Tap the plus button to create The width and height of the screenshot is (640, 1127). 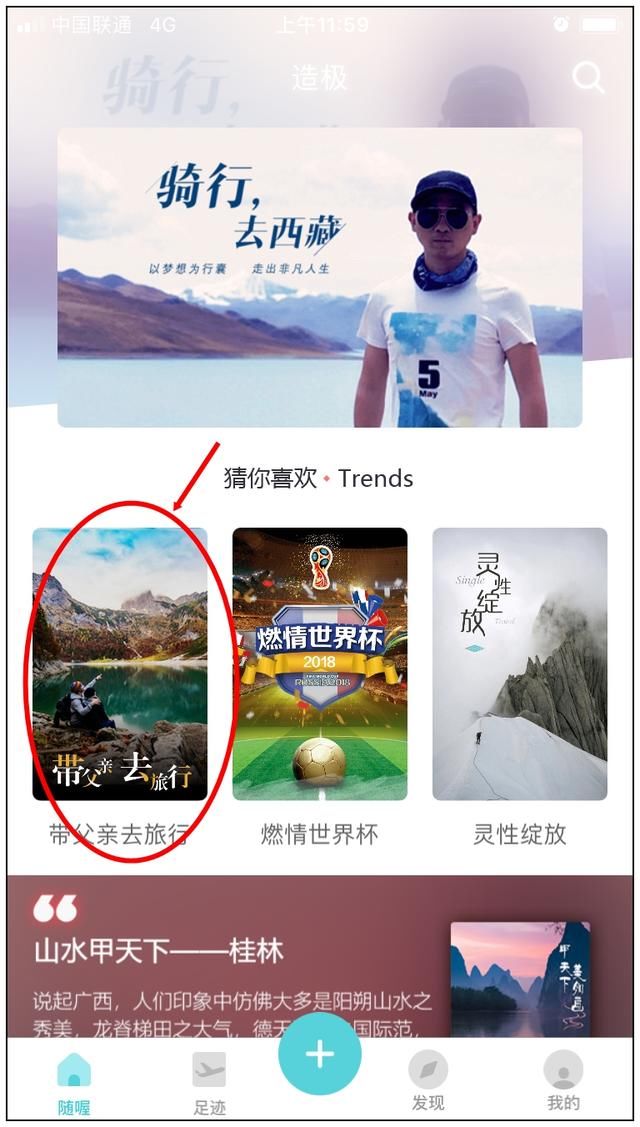[x=320, y=1054]
